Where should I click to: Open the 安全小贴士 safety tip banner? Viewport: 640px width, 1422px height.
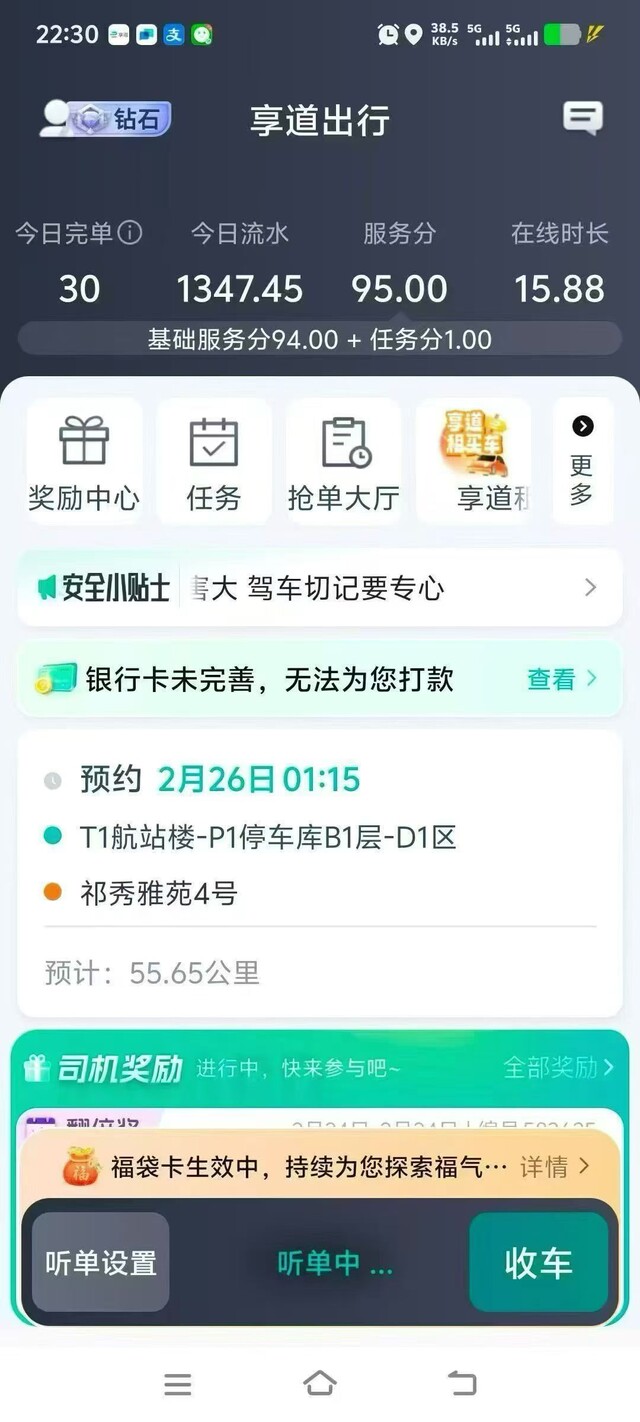pyautogui.click(x=320, y=588)
